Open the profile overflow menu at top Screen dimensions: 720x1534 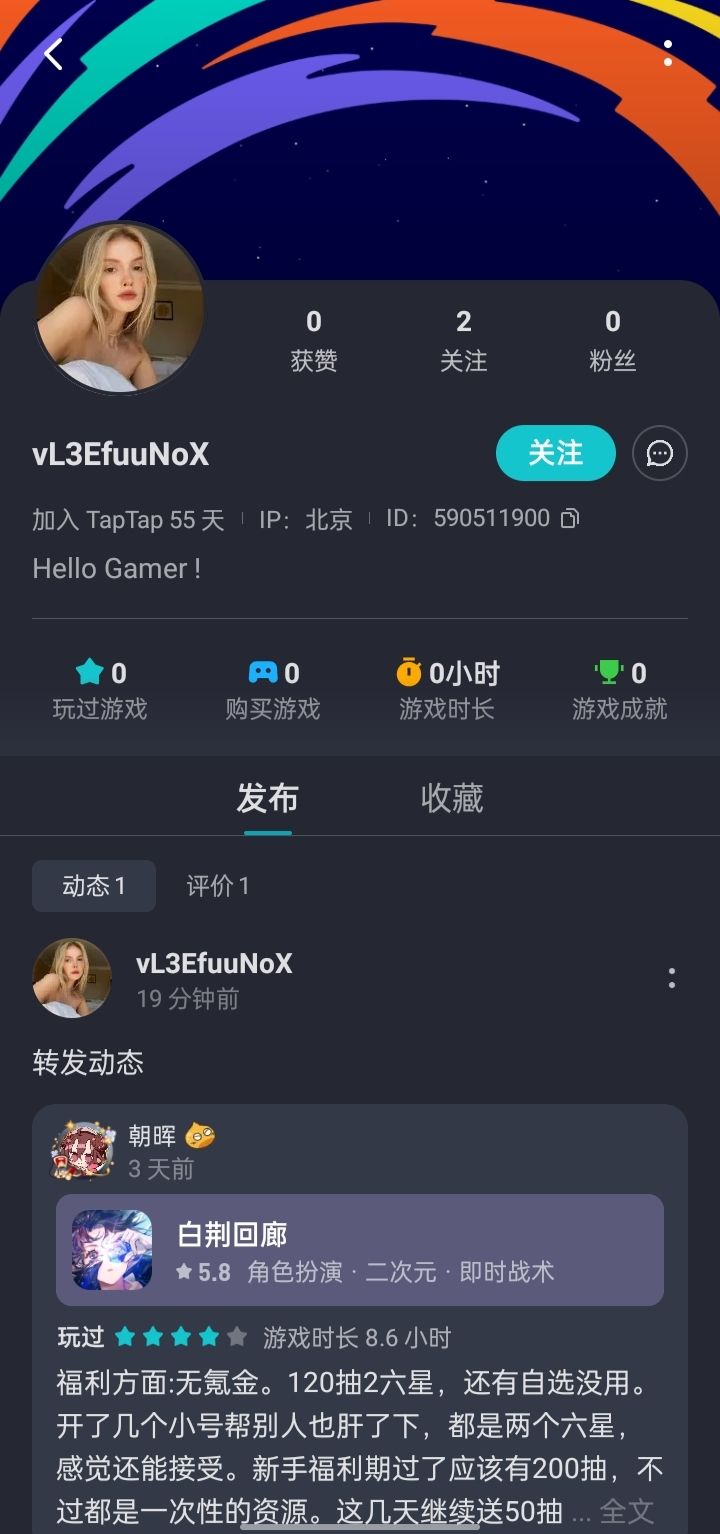[x=667, y=54]
